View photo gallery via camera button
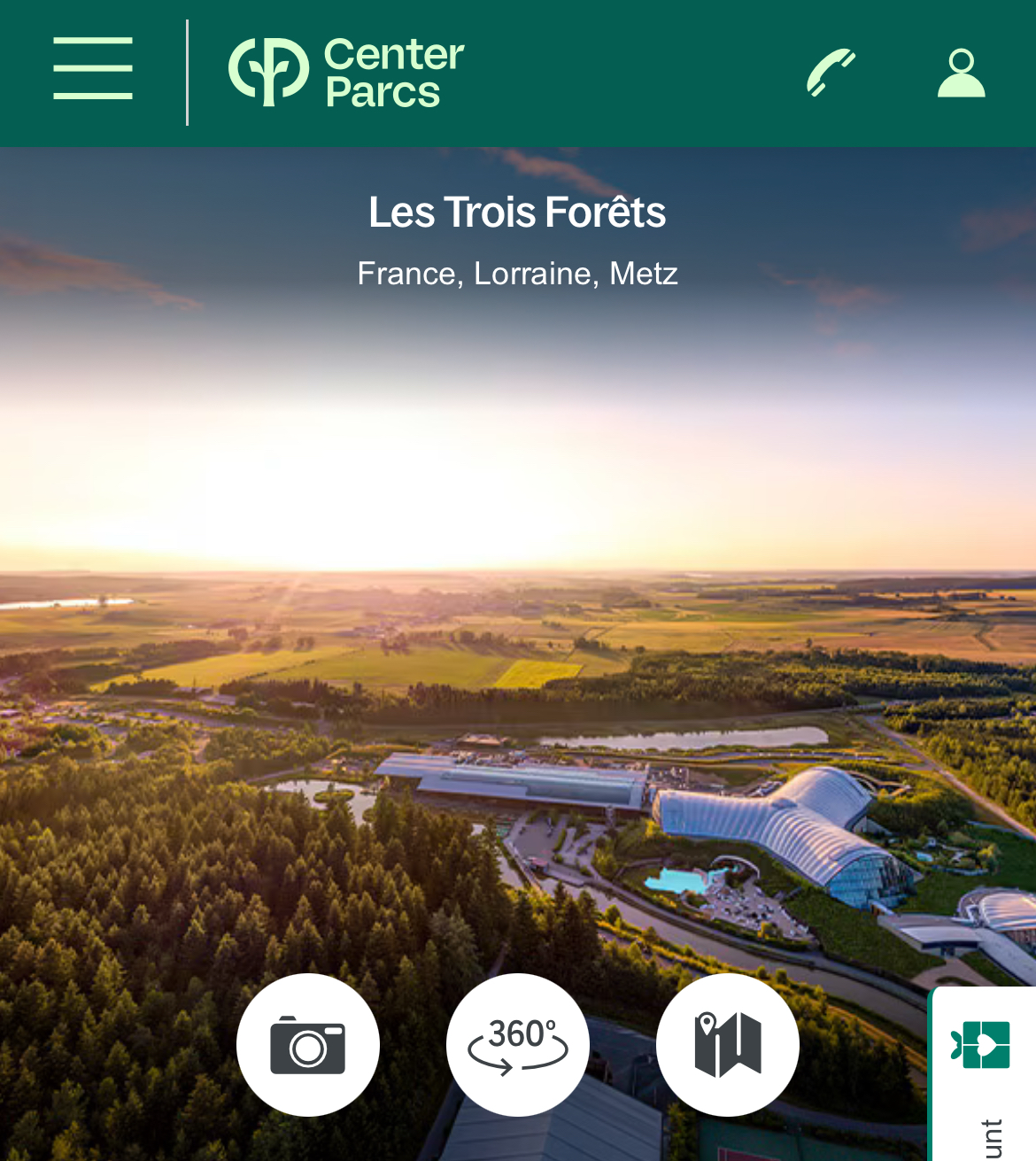The height and width of the screenshot is (1161, 1036). tap(307, 1045)
